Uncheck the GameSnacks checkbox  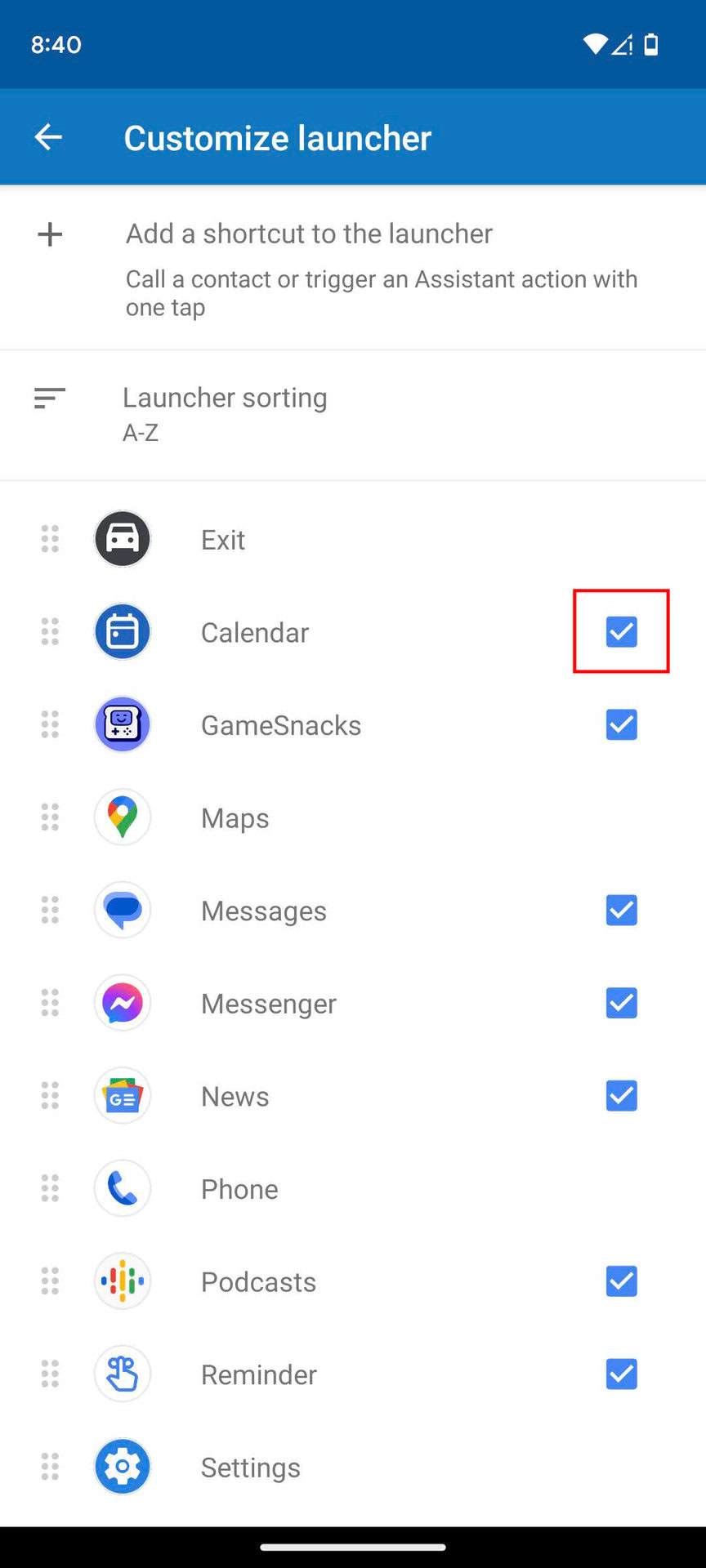pyautogui.click(x=621, y=724)
